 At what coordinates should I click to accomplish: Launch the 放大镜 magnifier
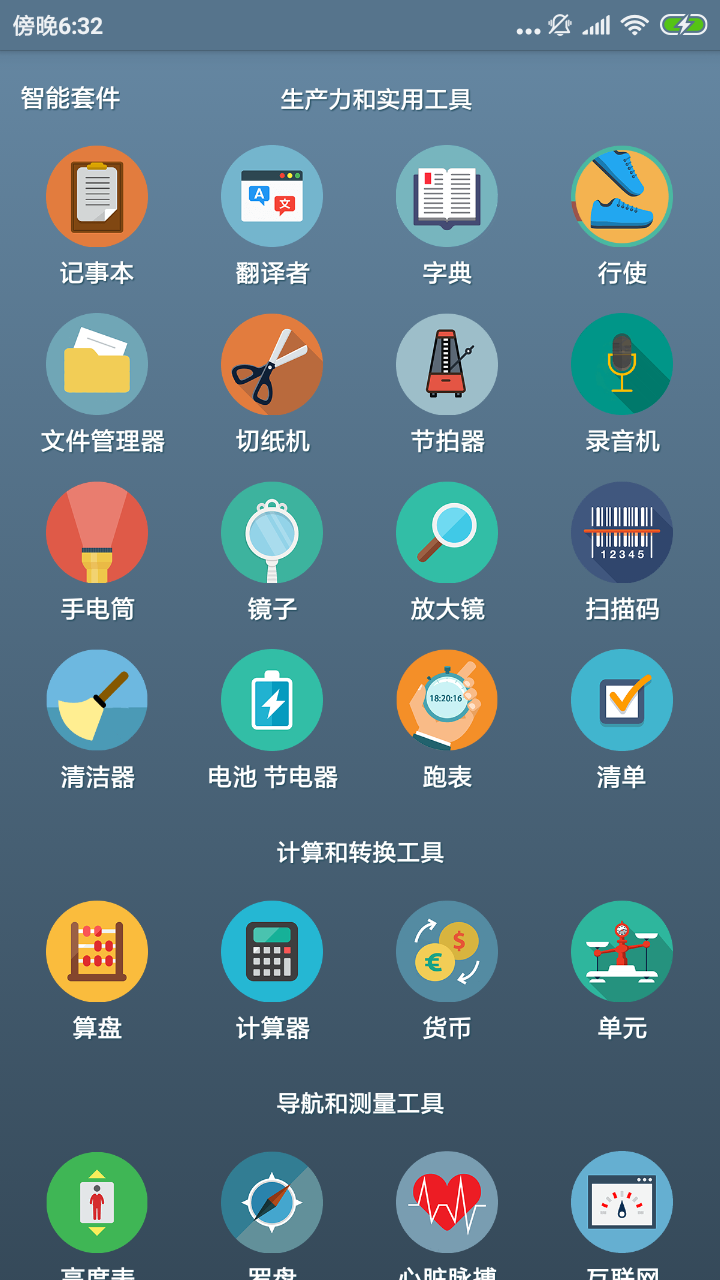tap(447, 532)
